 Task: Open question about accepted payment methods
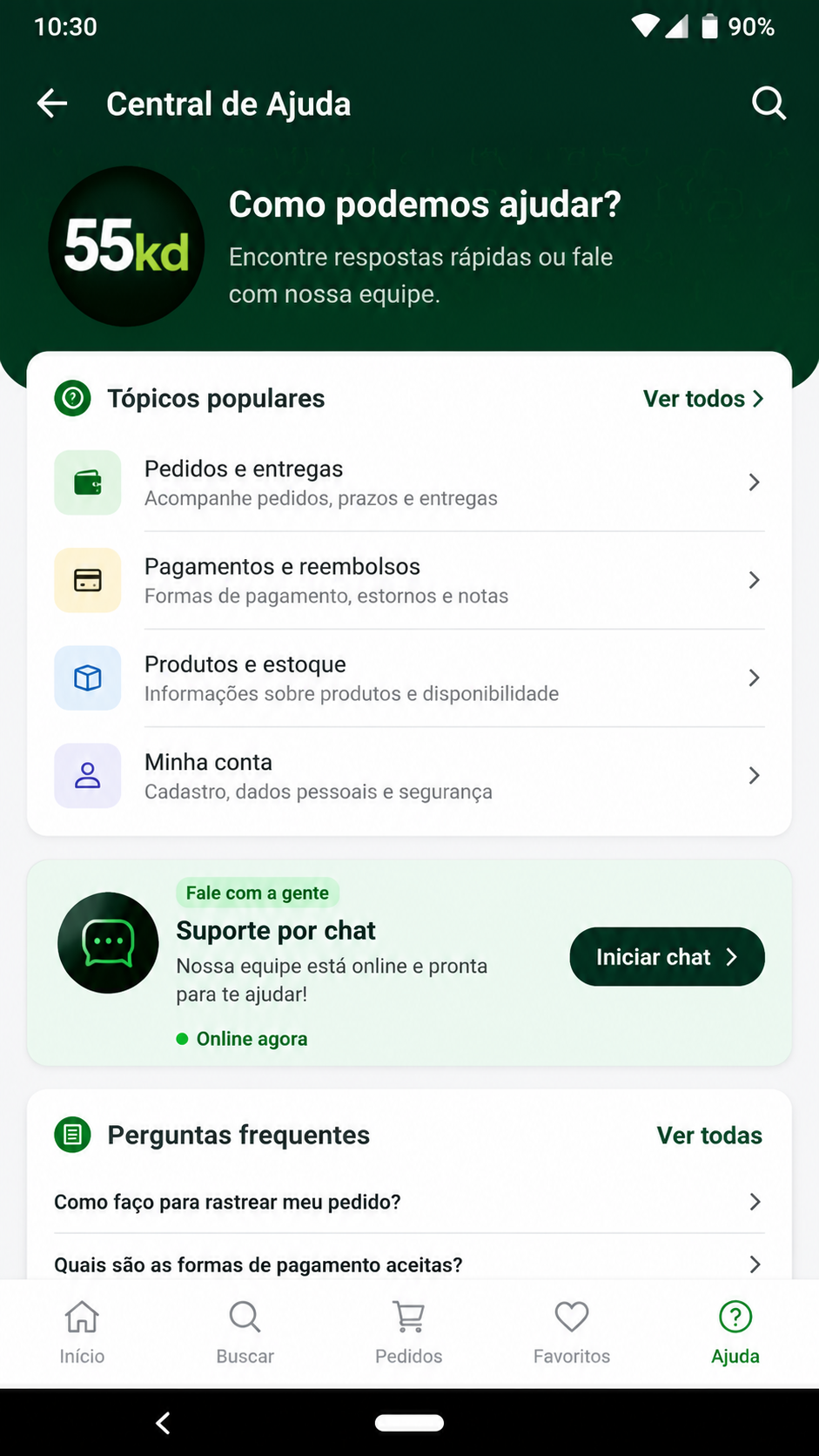click(409, 1263)
